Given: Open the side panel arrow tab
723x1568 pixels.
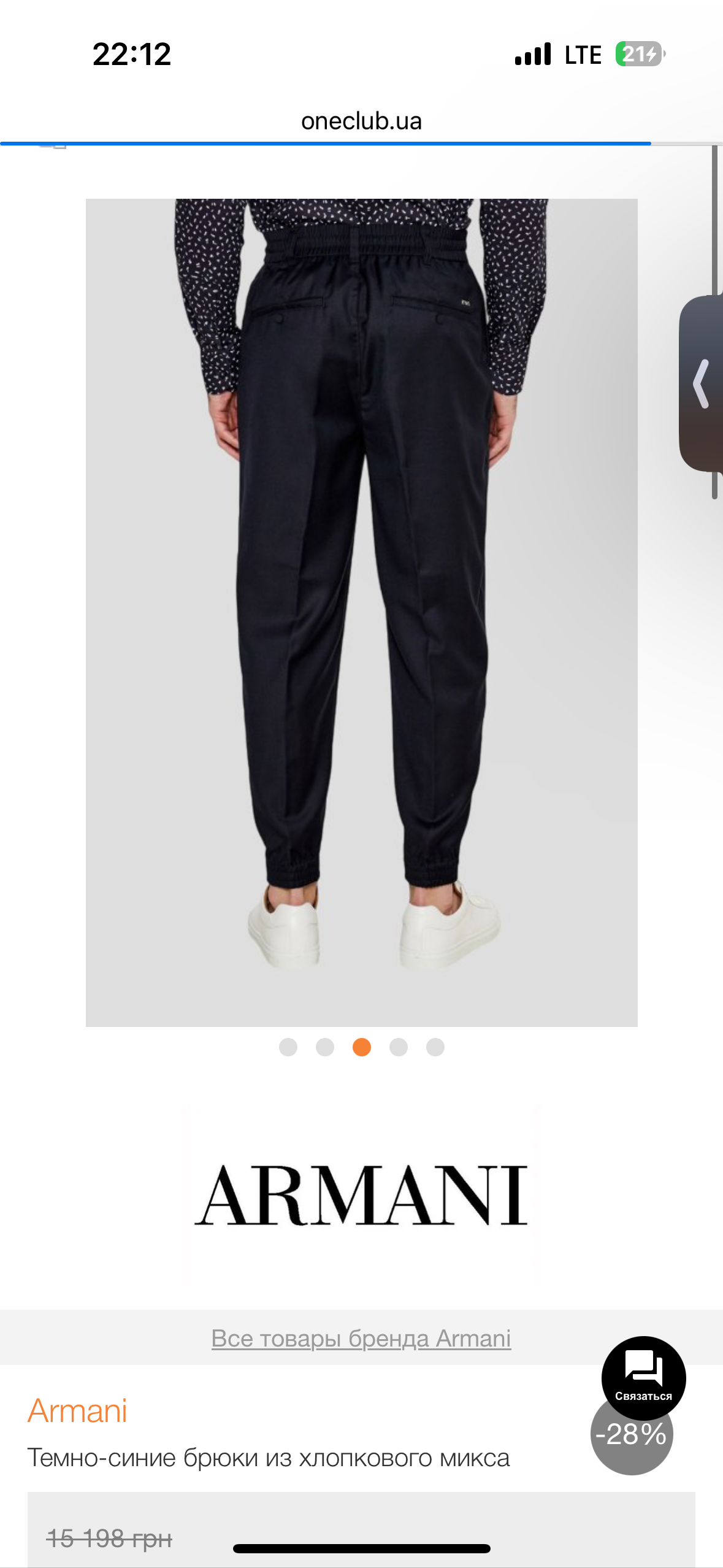Looking at the screenshot, I should click(x=702, y=384).
